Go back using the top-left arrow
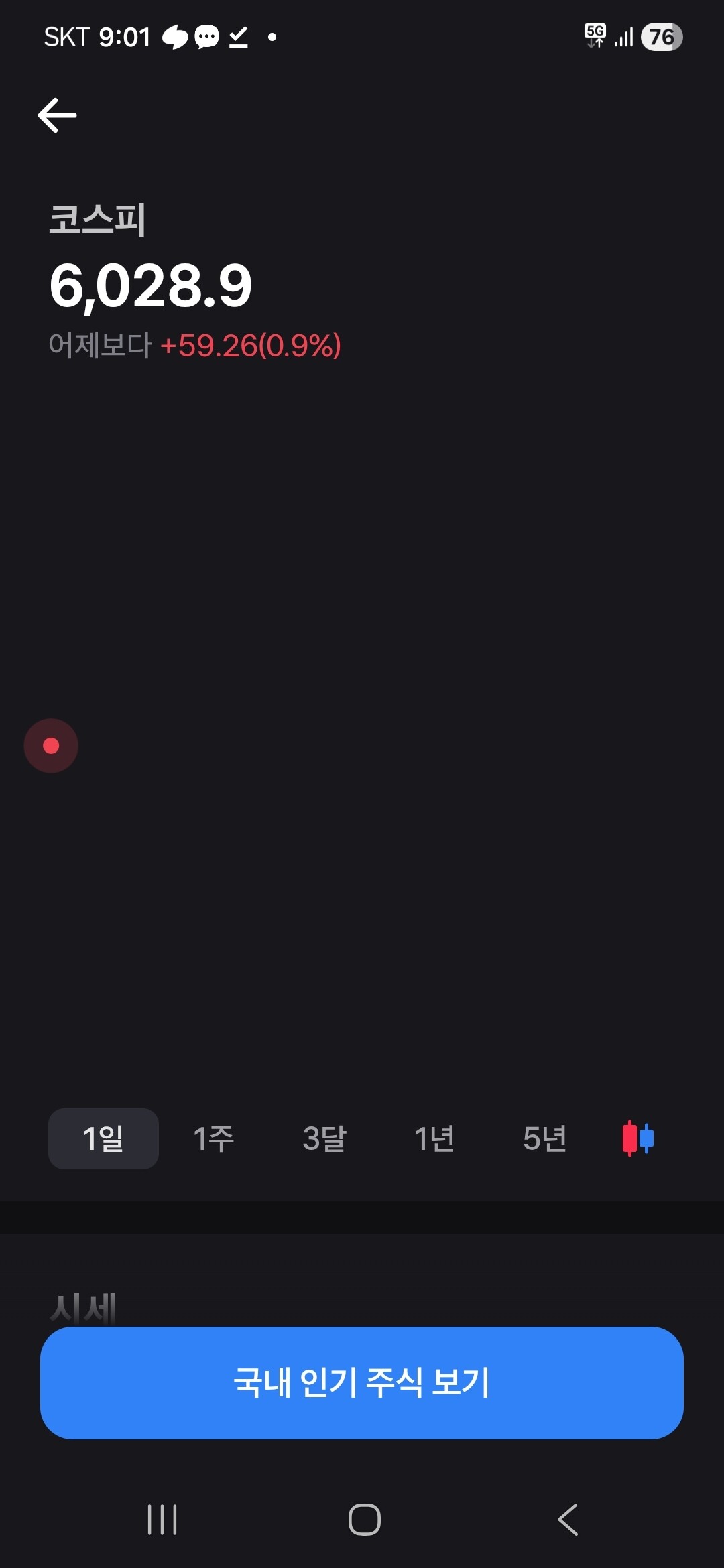The width and height of the screenshot is (724, 1568). pos(58,115)
